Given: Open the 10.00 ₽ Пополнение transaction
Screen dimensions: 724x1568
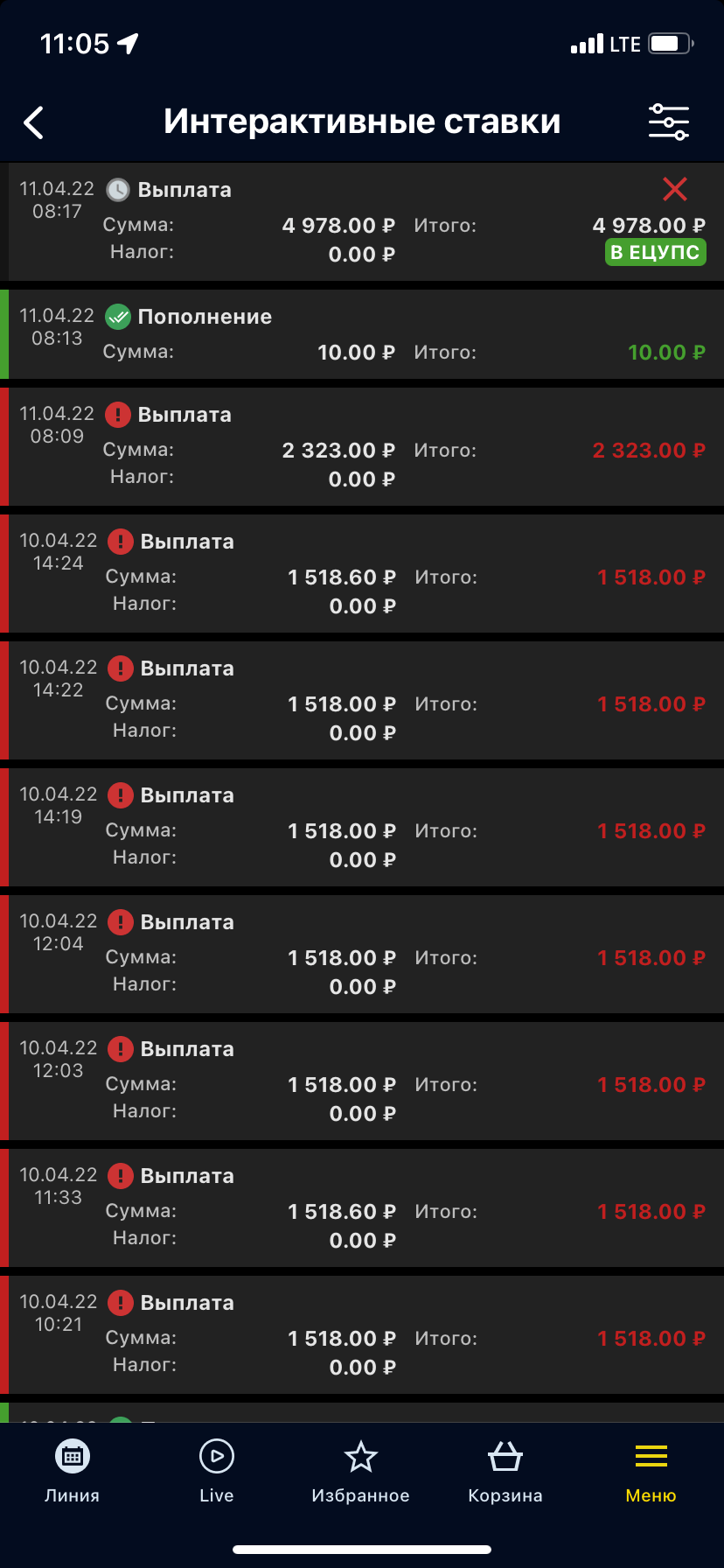Looking at the screenshot, I should point(362,334).
